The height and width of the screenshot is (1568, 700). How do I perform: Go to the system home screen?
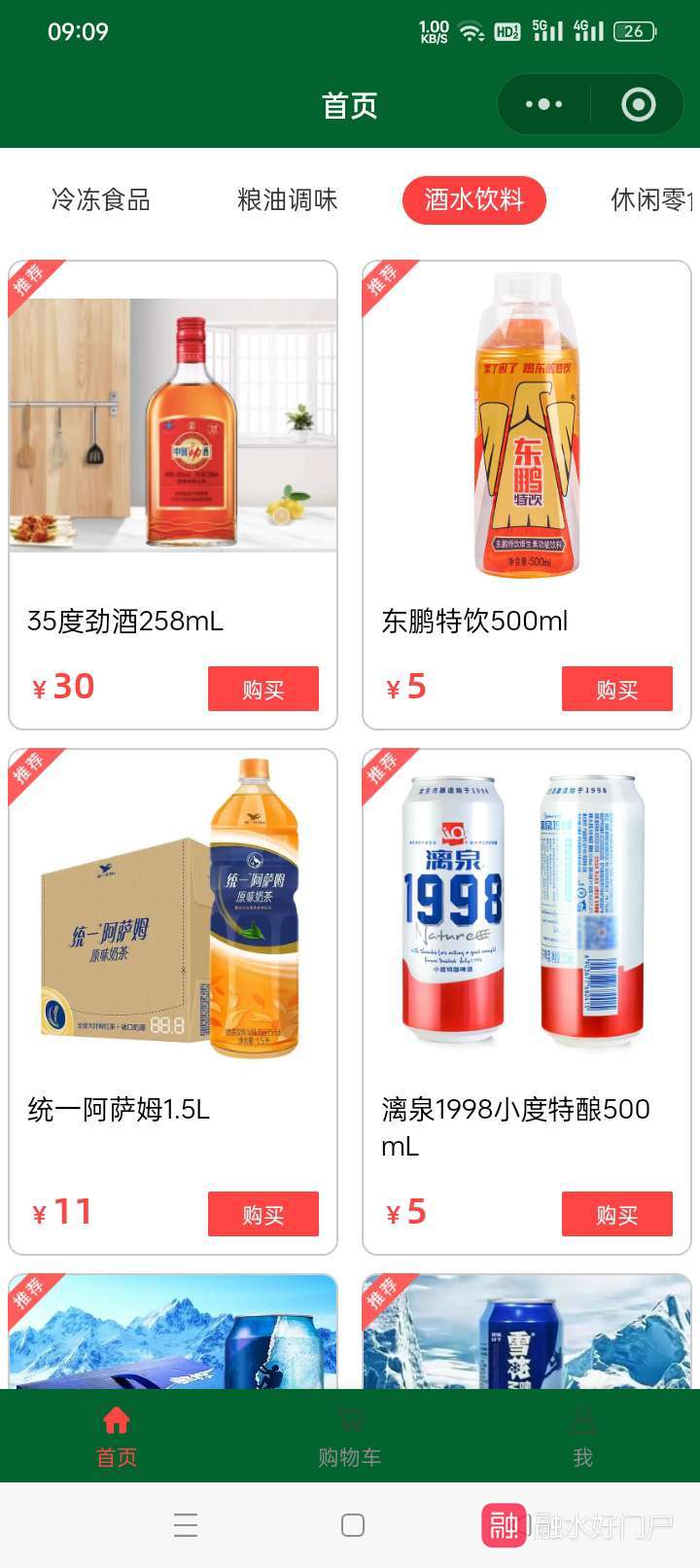[353, 1524]
